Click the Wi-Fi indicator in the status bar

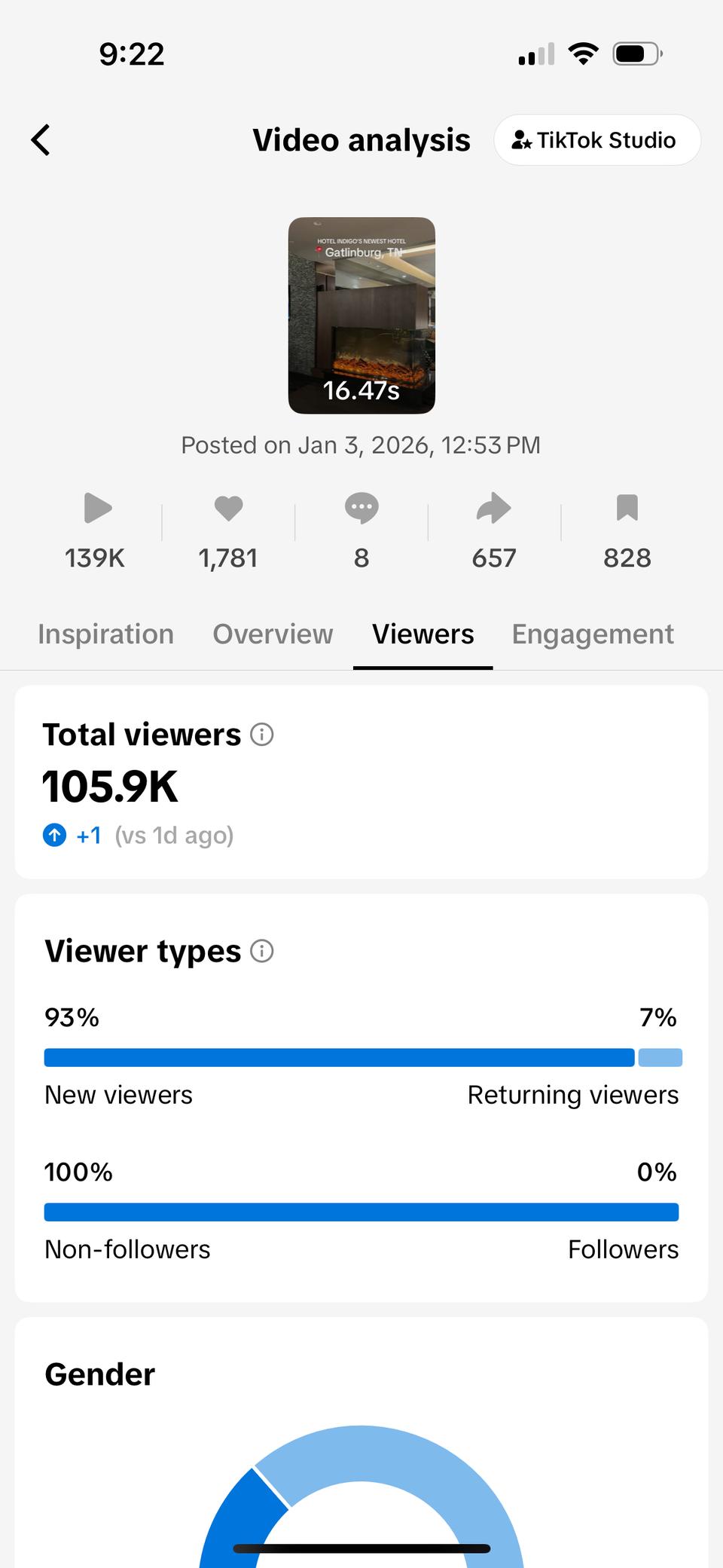click(x=582, y=52)
